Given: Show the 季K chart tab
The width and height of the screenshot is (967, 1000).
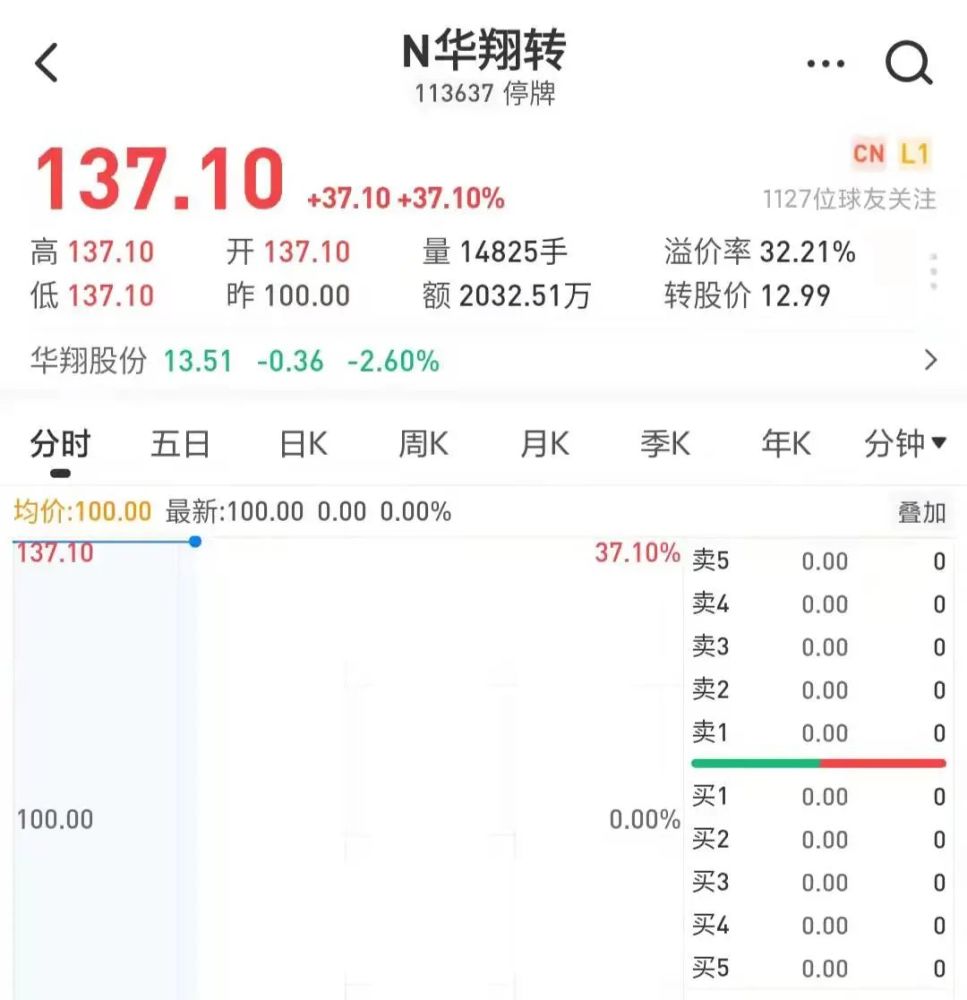Looking at the screenshot, I should click(x=665, y=444).
